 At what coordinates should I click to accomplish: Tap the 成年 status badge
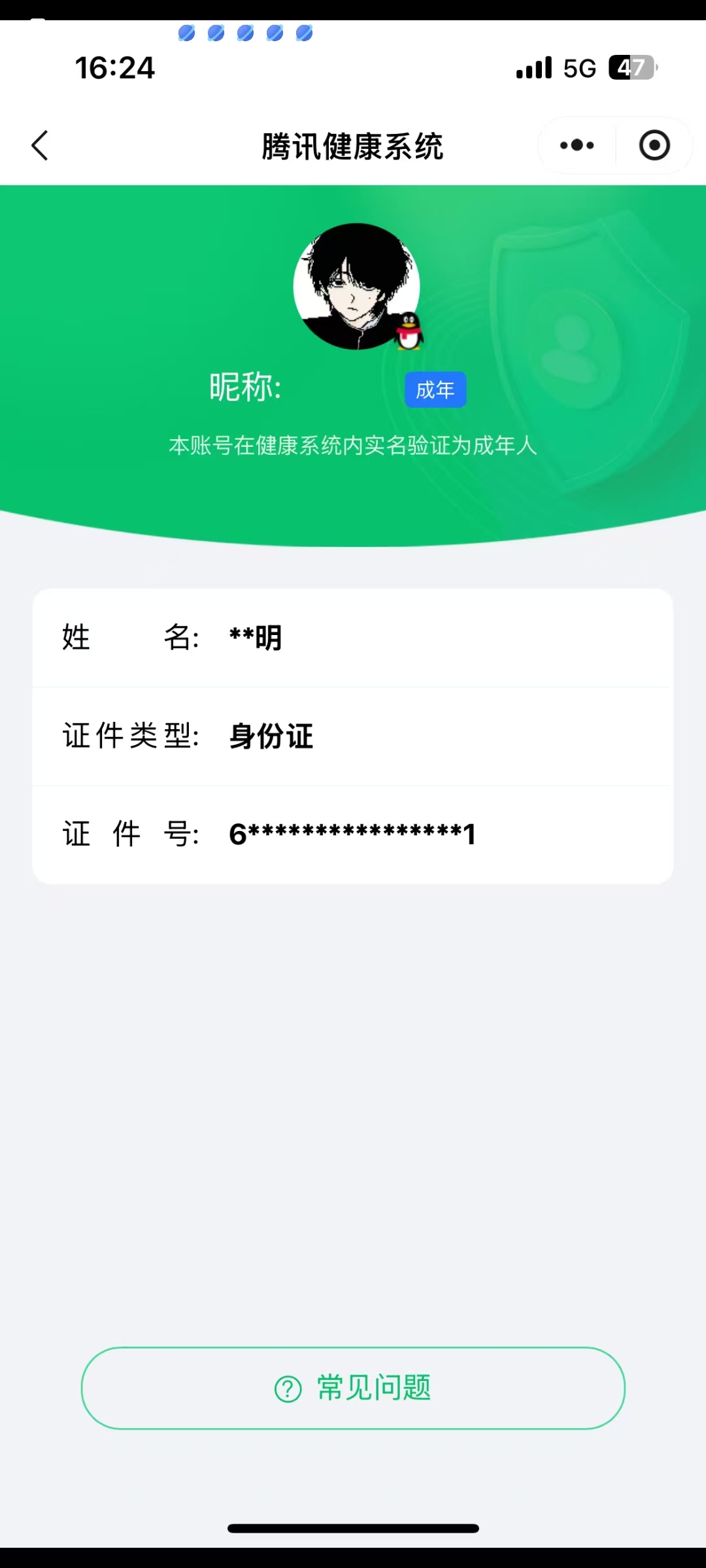click(x=435, y=388)
